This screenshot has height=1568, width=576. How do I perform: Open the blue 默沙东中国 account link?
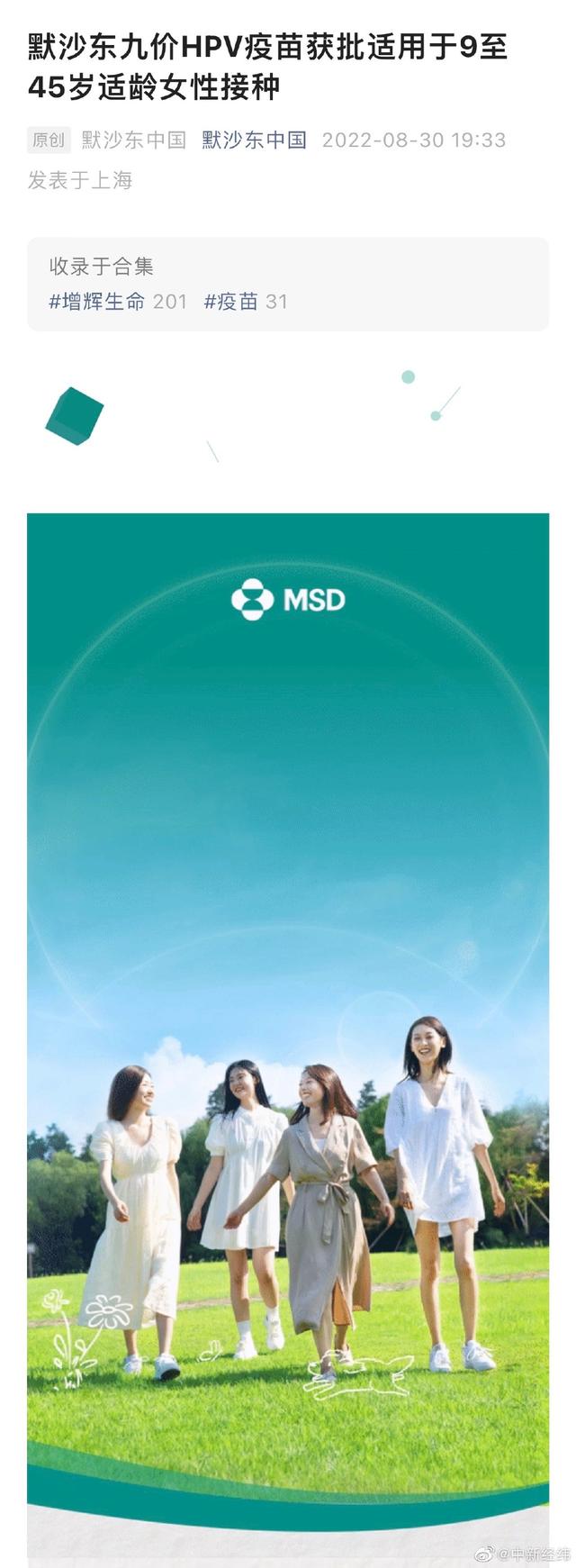click(x=254, y=140)
